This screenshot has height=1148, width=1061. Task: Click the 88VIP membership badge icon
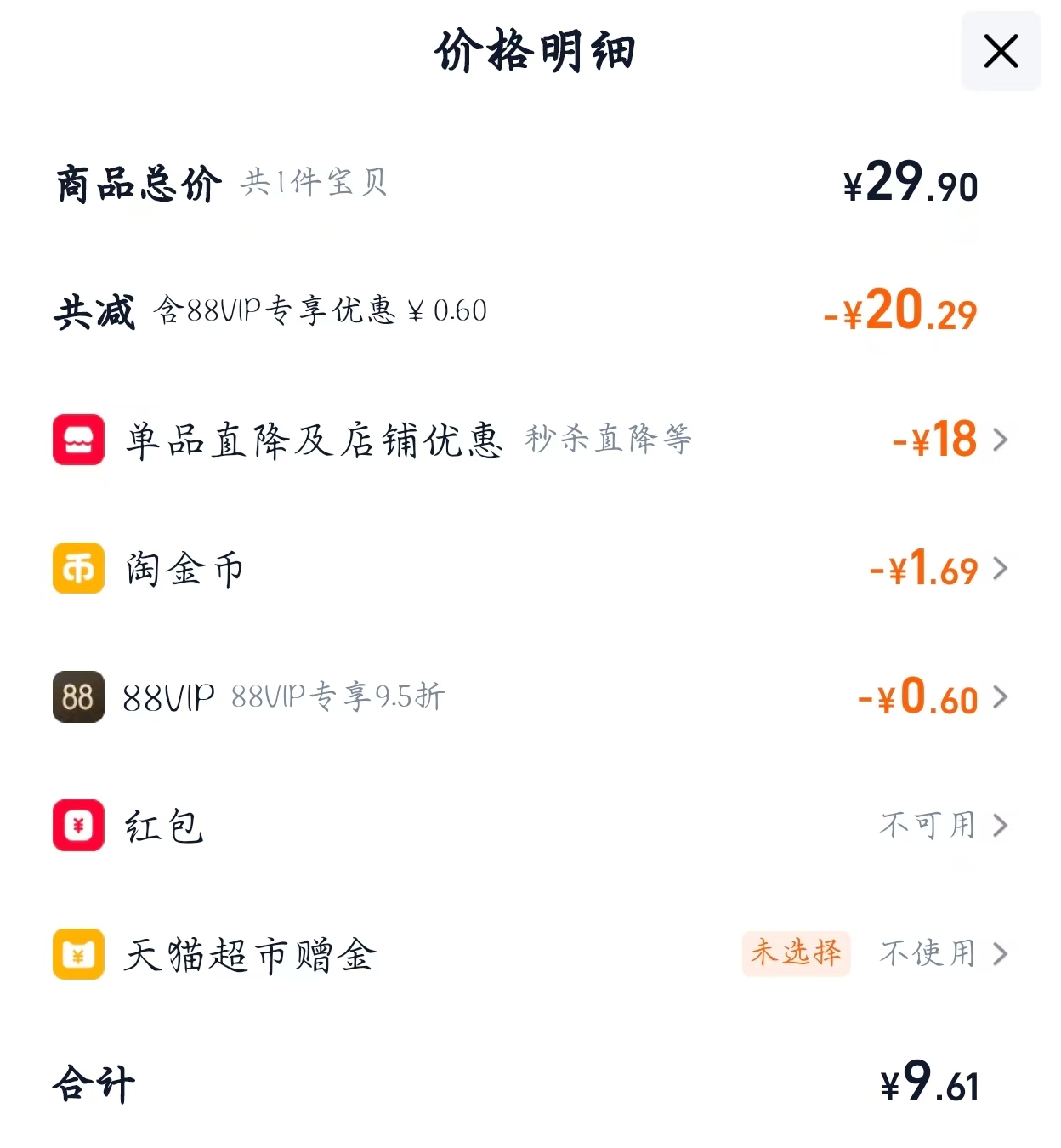click(78, 697)
